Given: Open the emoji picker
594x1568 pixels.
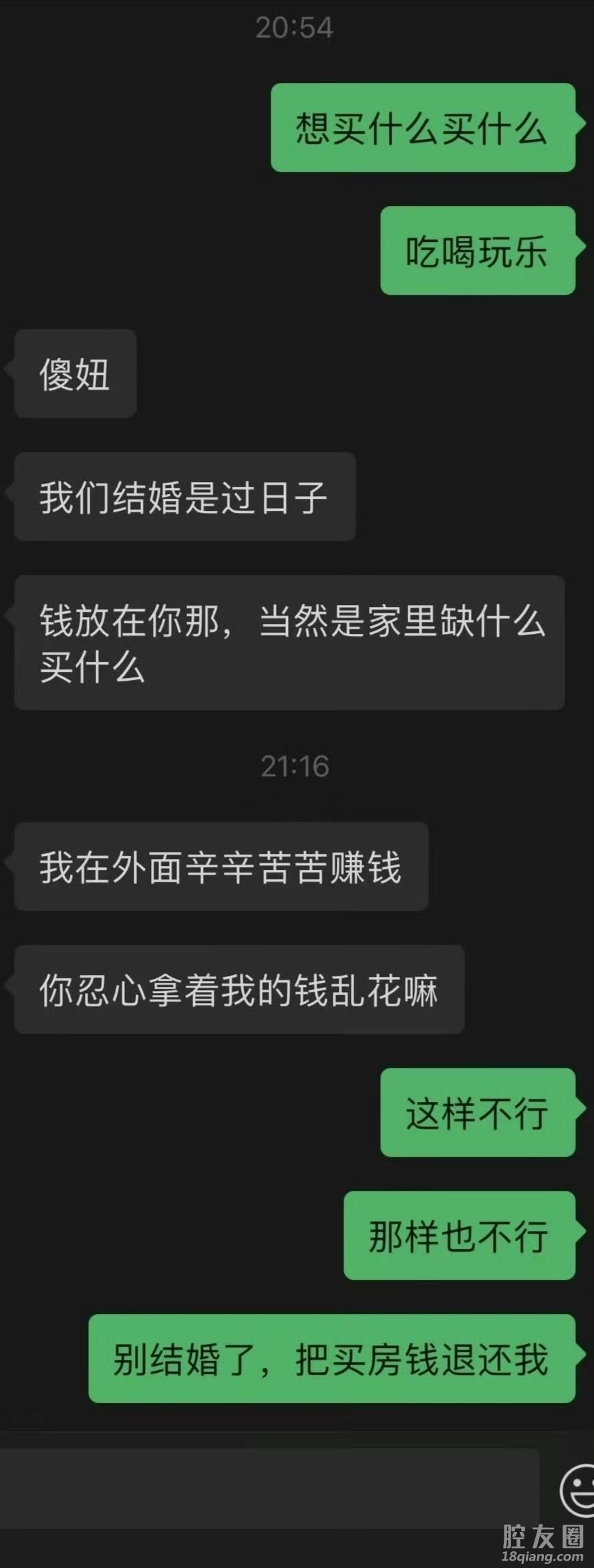Looking at the screenshot, I should pos(578,1489).
